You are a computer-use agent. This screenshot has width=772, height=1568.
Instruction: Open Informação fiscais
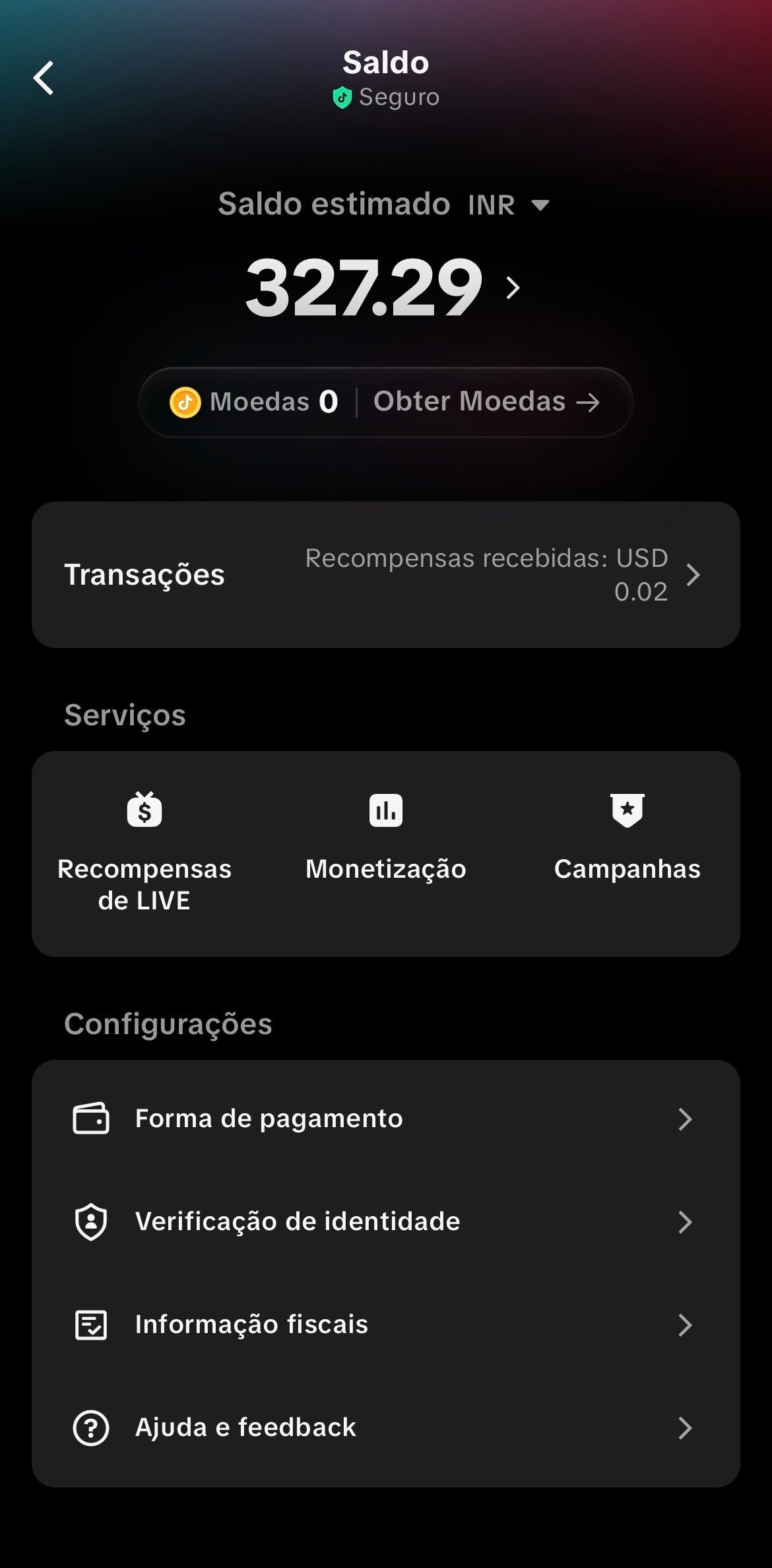pos(385,1325)
